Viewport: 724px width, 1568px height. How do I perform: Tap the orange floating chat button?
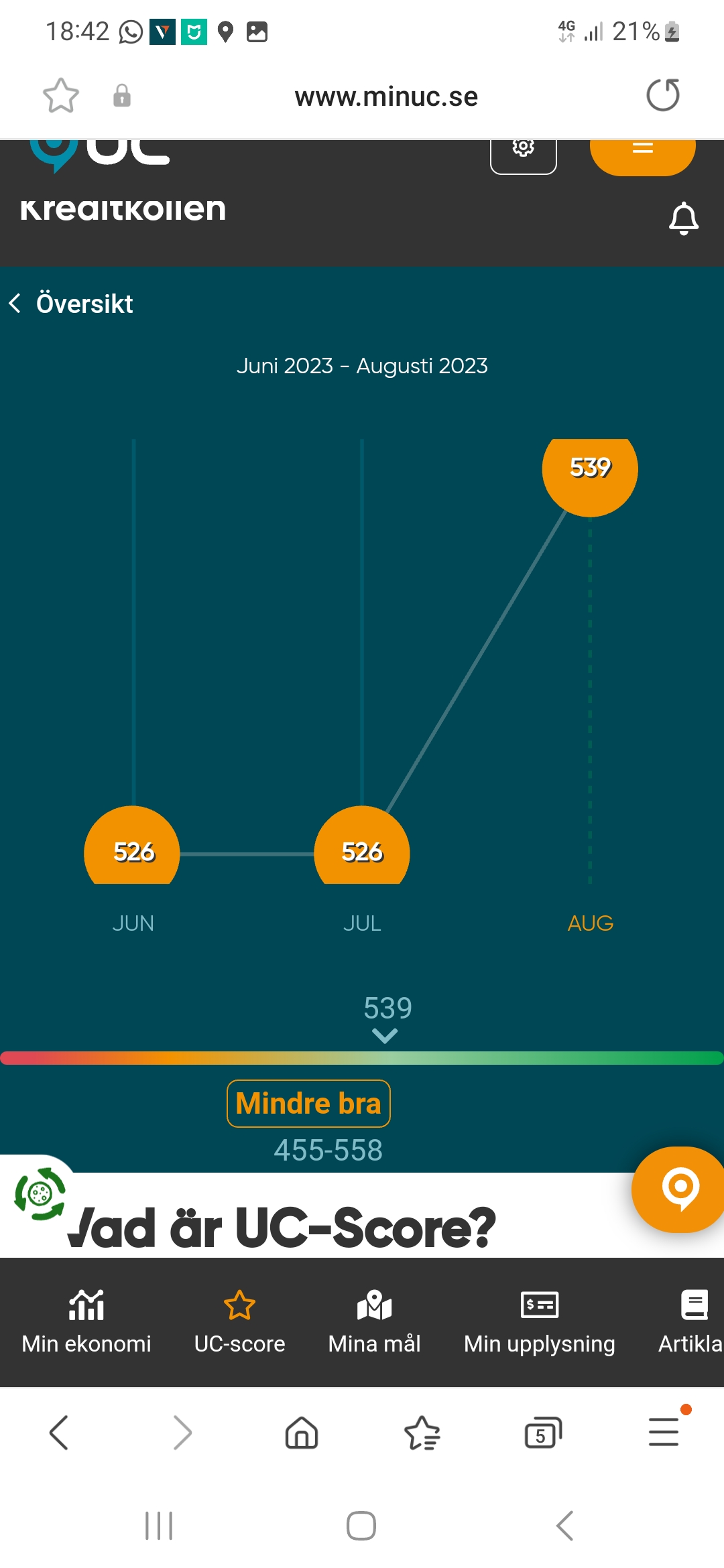click(x=680, y=1189)
